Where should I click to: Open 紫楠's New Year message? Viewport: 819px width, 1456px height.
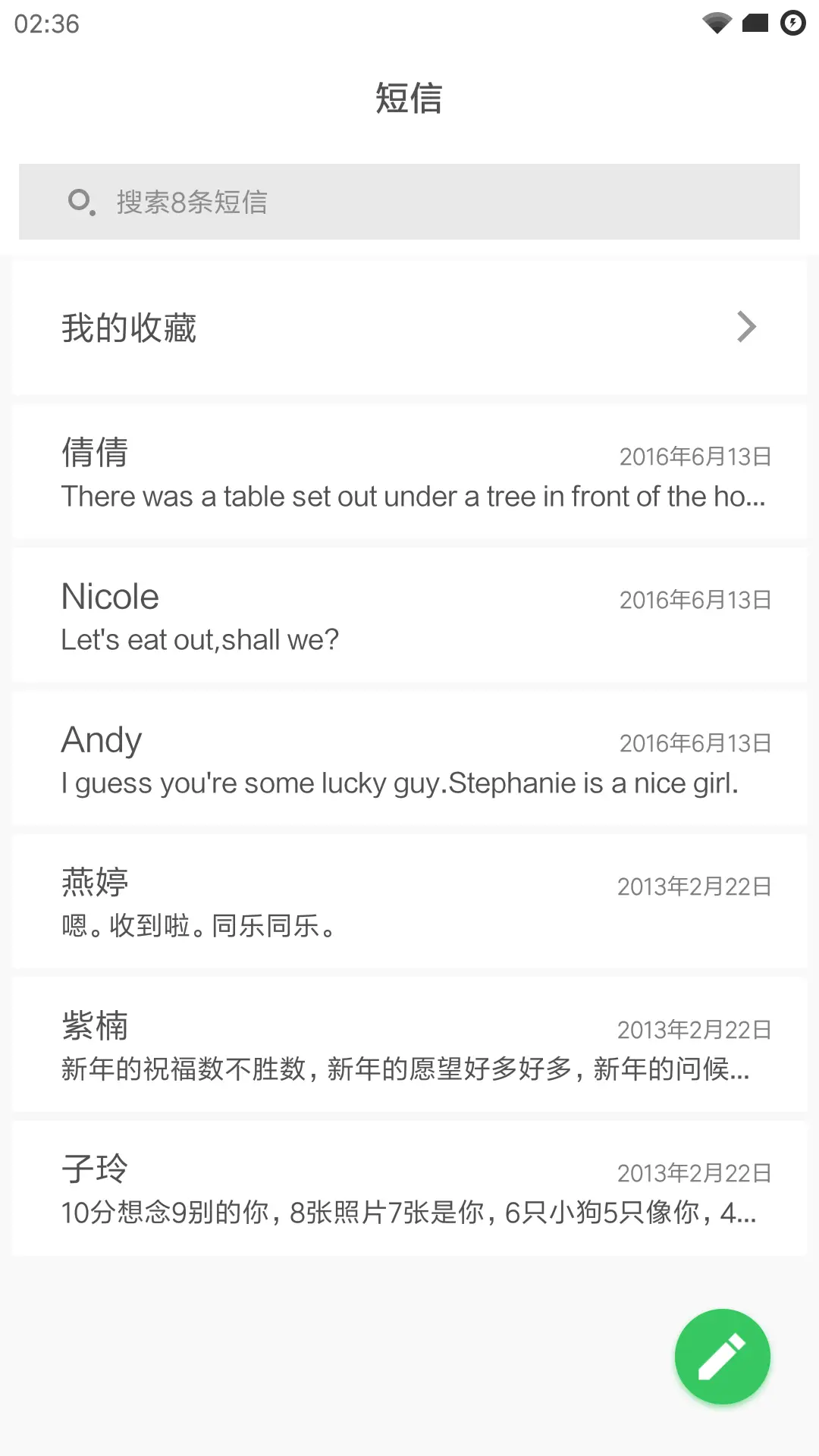(x=409, y=1046)
